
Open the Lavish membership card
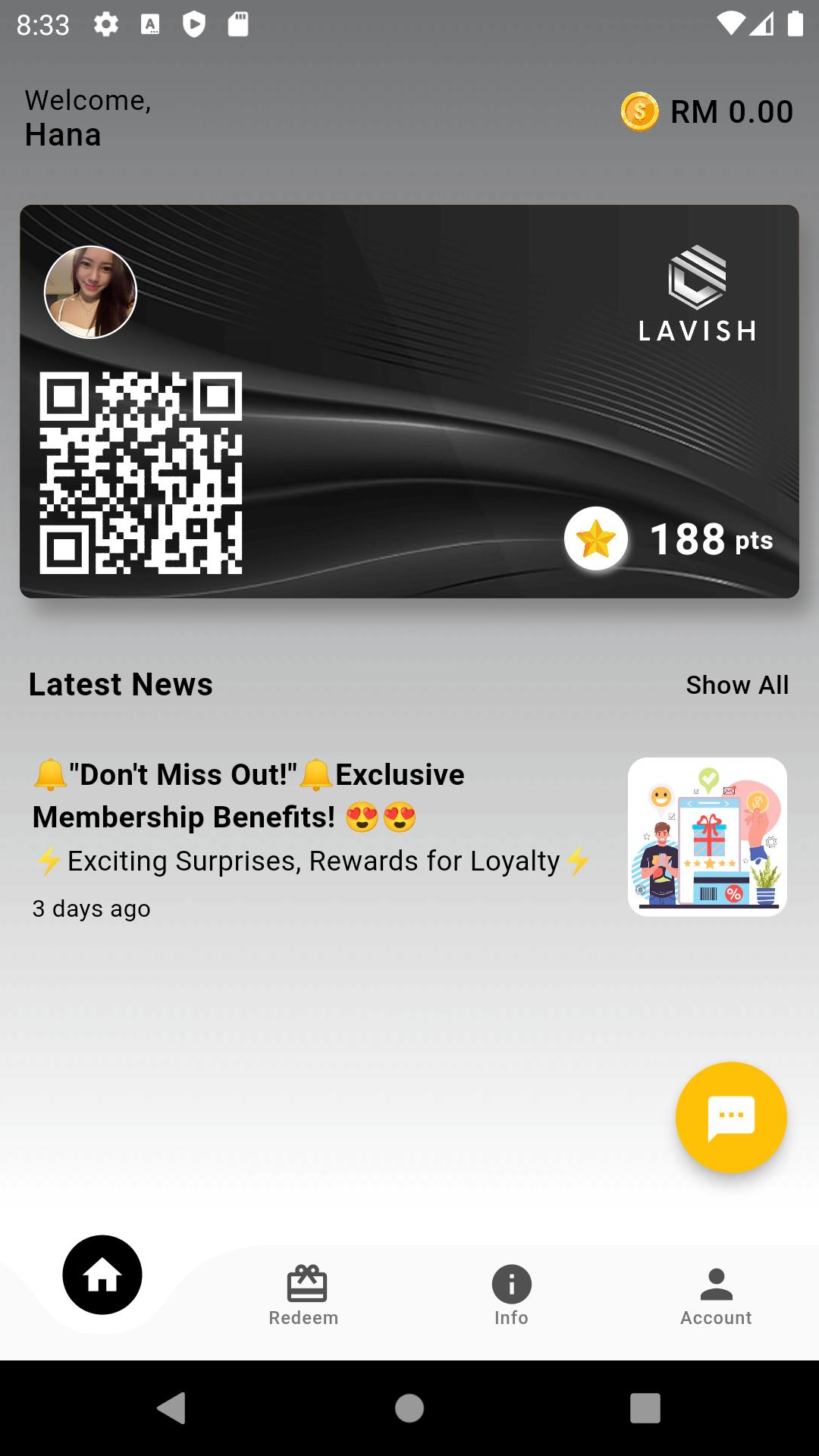409,401
